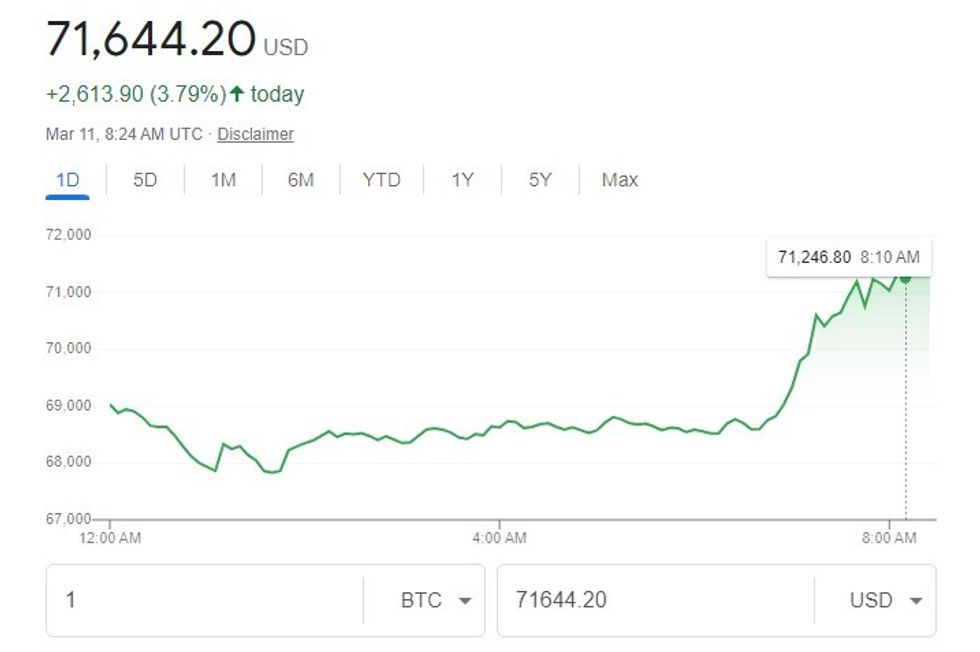Show the 1Y price chart
This screenshot has width=980, height=652.
click(x=462, y=180)
